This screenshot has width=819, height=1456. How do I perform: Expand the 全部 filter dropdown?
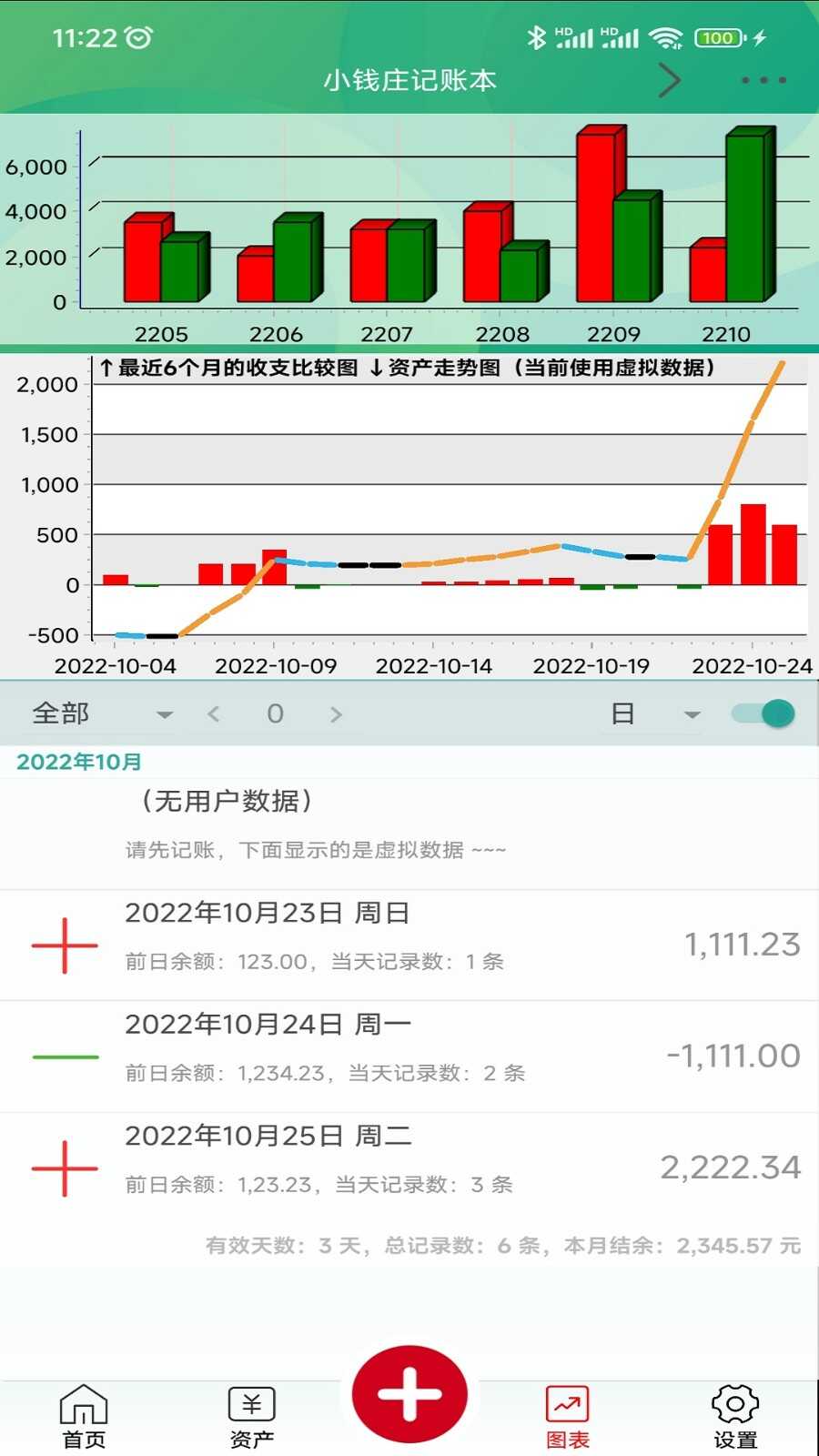coord(100,713)
